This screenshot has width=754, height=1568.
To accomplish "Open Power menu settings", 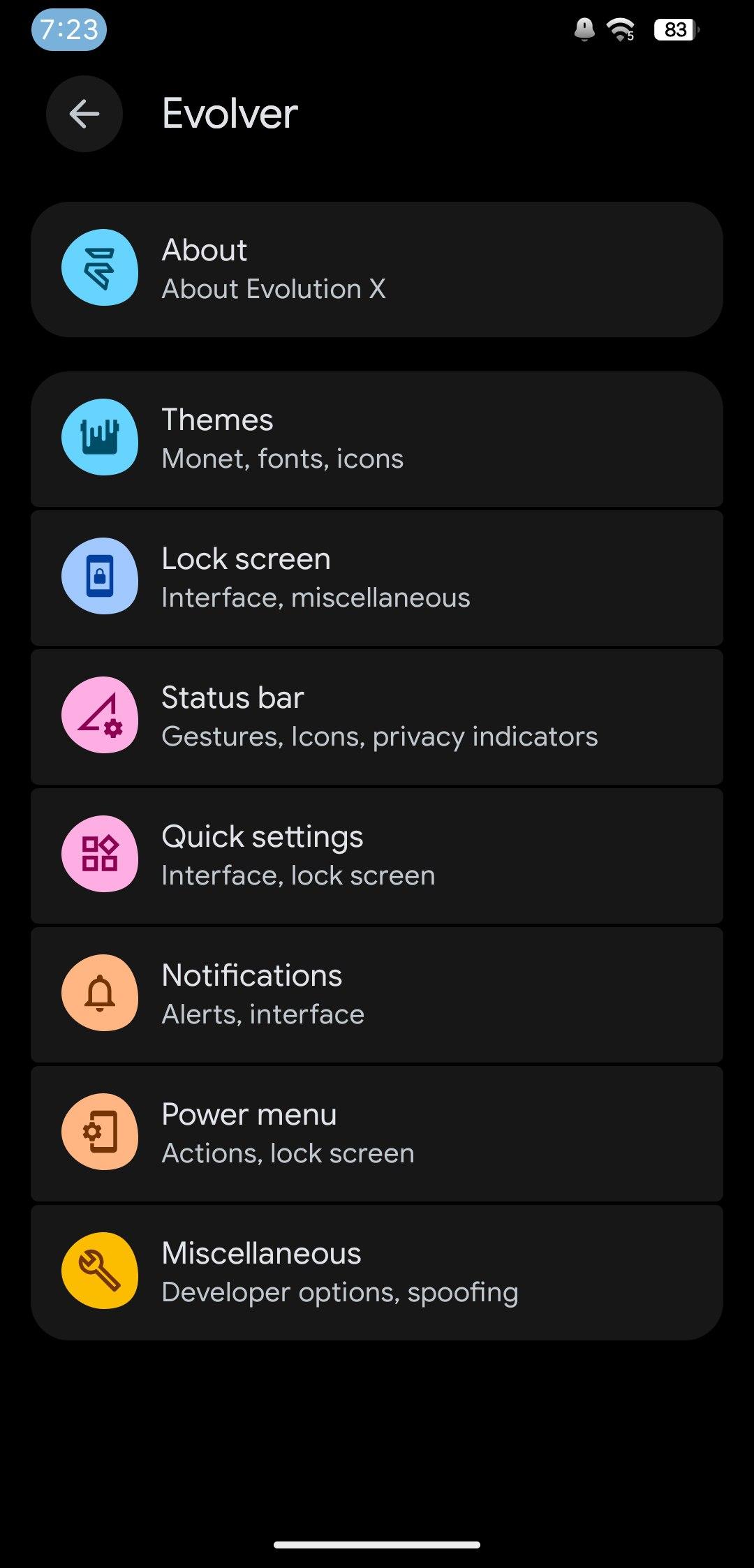I will [377, 1133].
